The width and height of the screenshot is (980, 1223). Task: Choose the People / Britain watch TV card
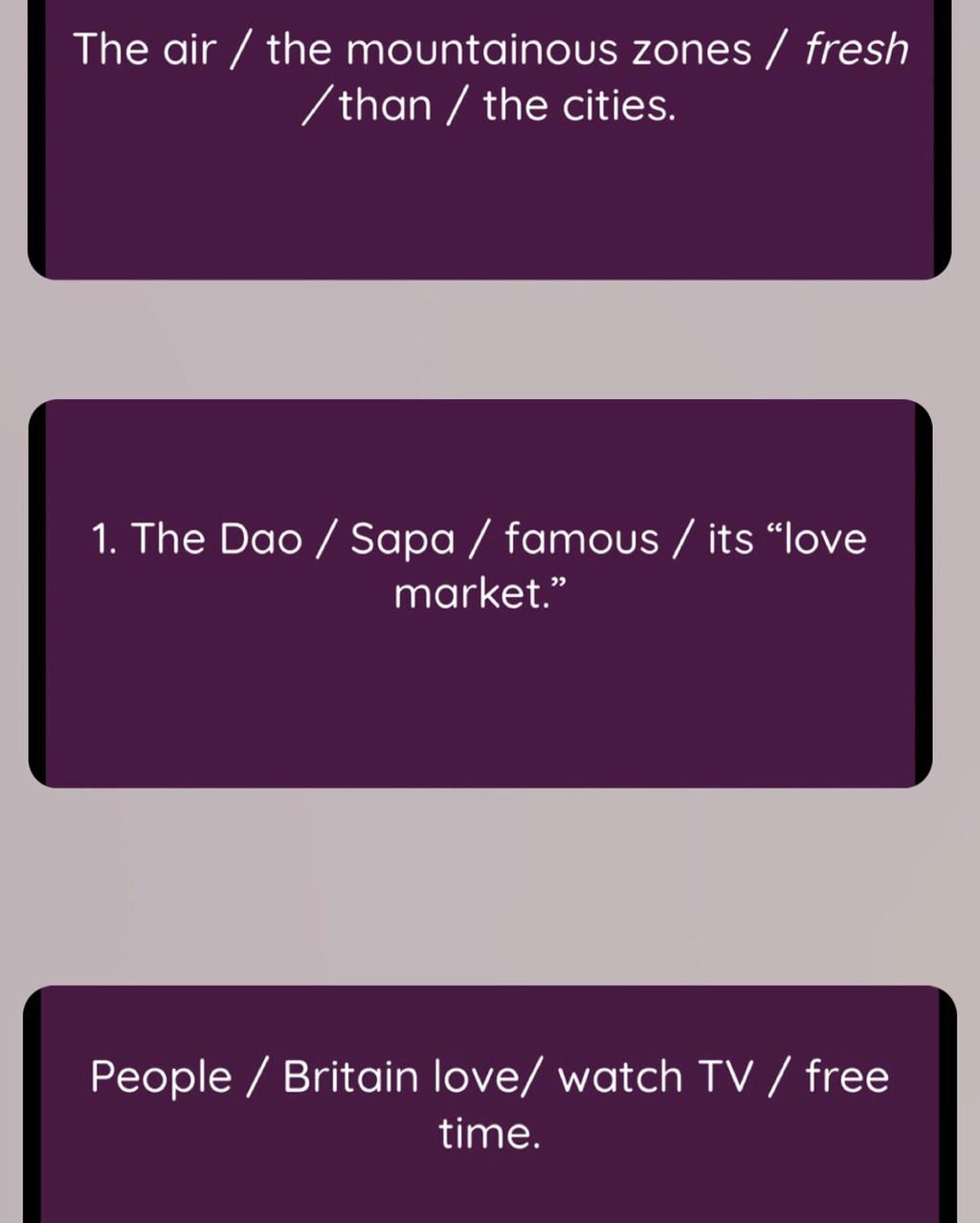pos(490,1105)
